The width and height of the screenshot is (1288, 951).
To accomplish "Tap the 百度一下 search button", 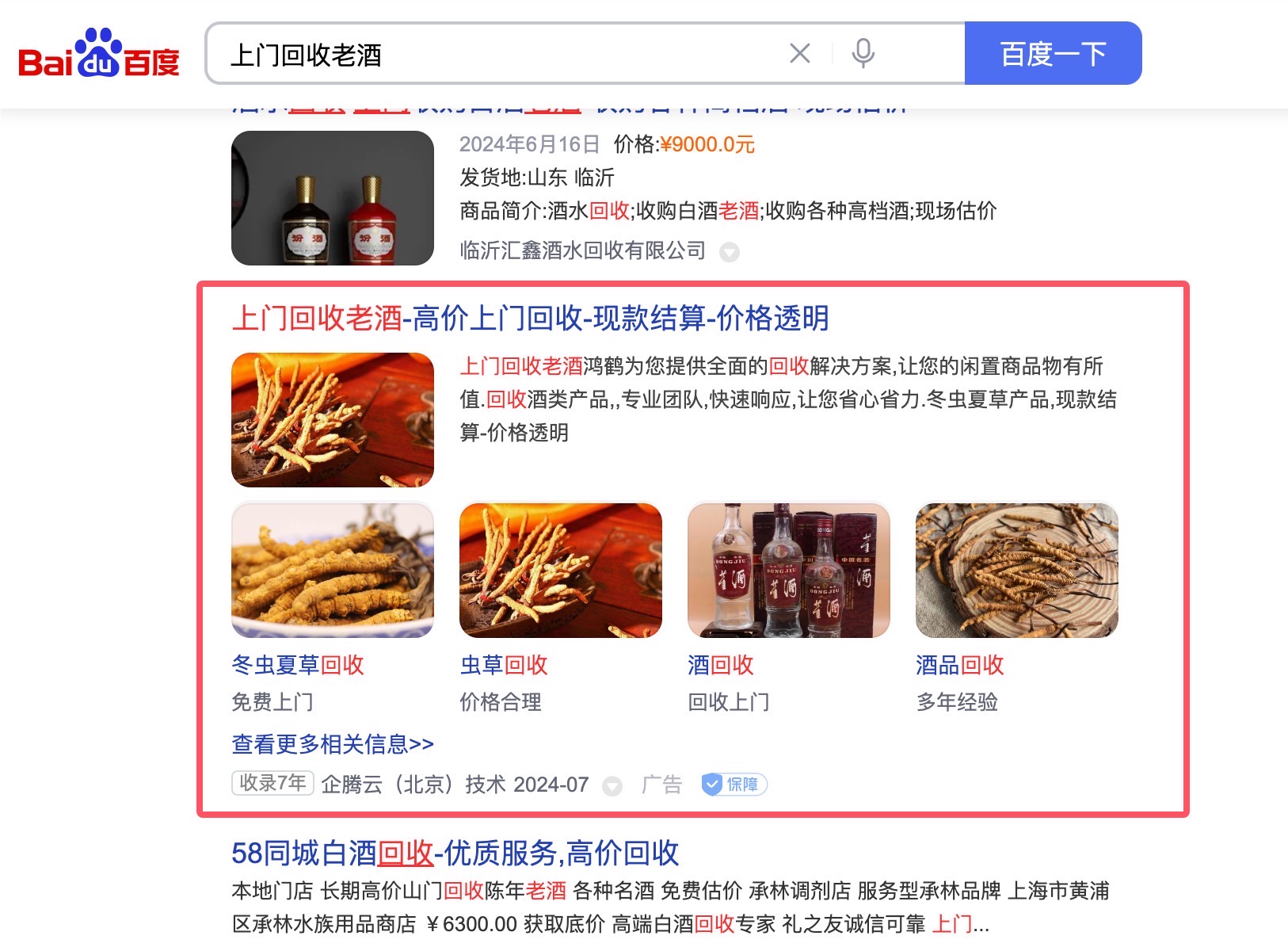I will point(1053,54).
